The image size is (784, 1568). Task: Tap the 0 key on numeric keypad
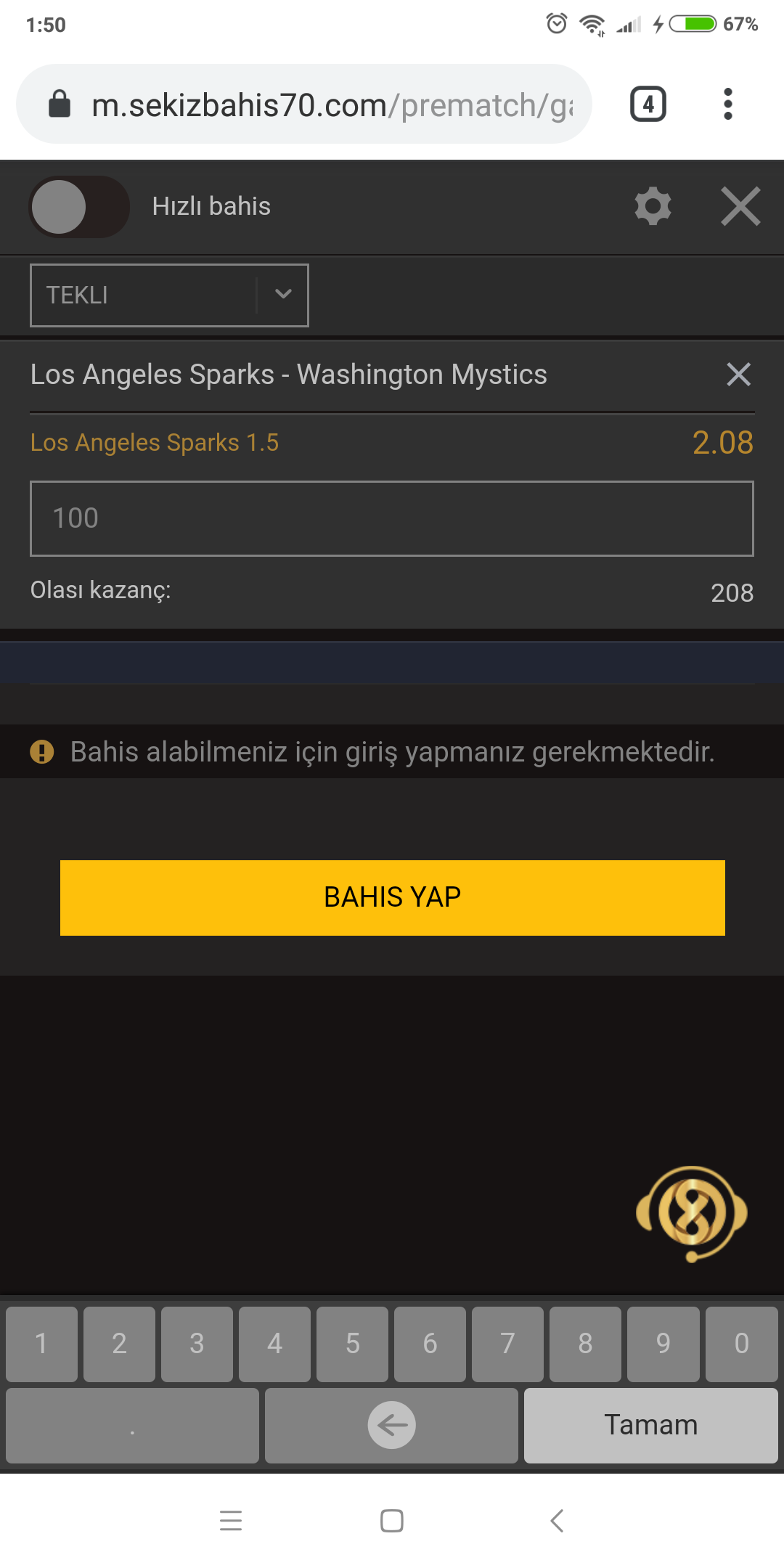[741, 1344]
